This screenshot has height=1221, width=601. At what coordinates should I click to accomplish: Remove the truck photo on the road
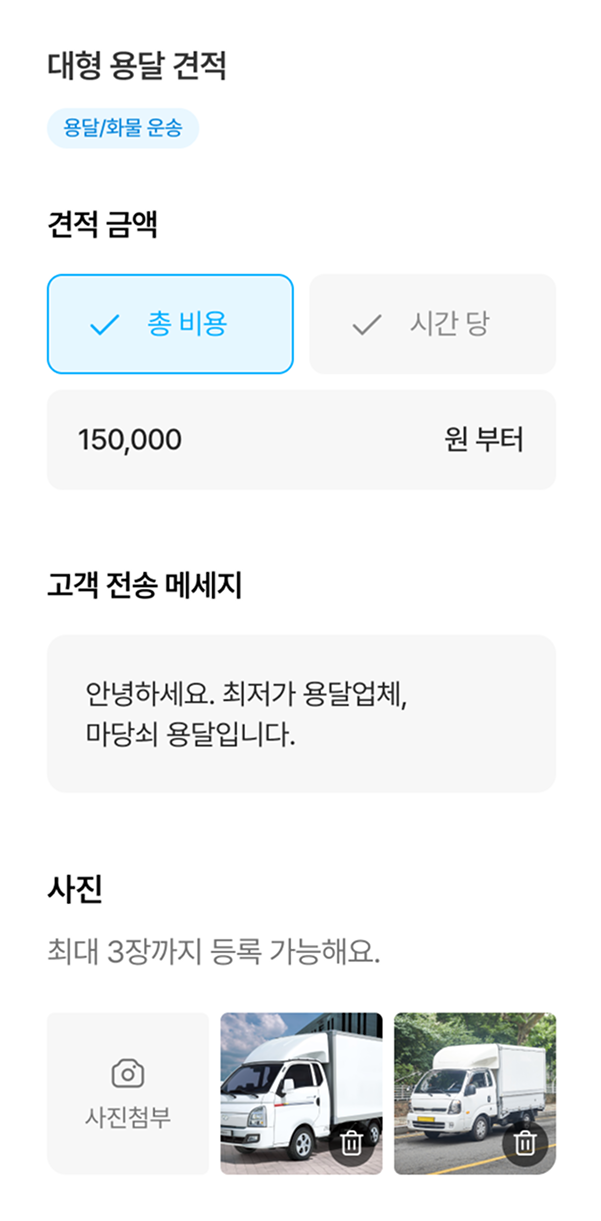[x=525, y=1143]
